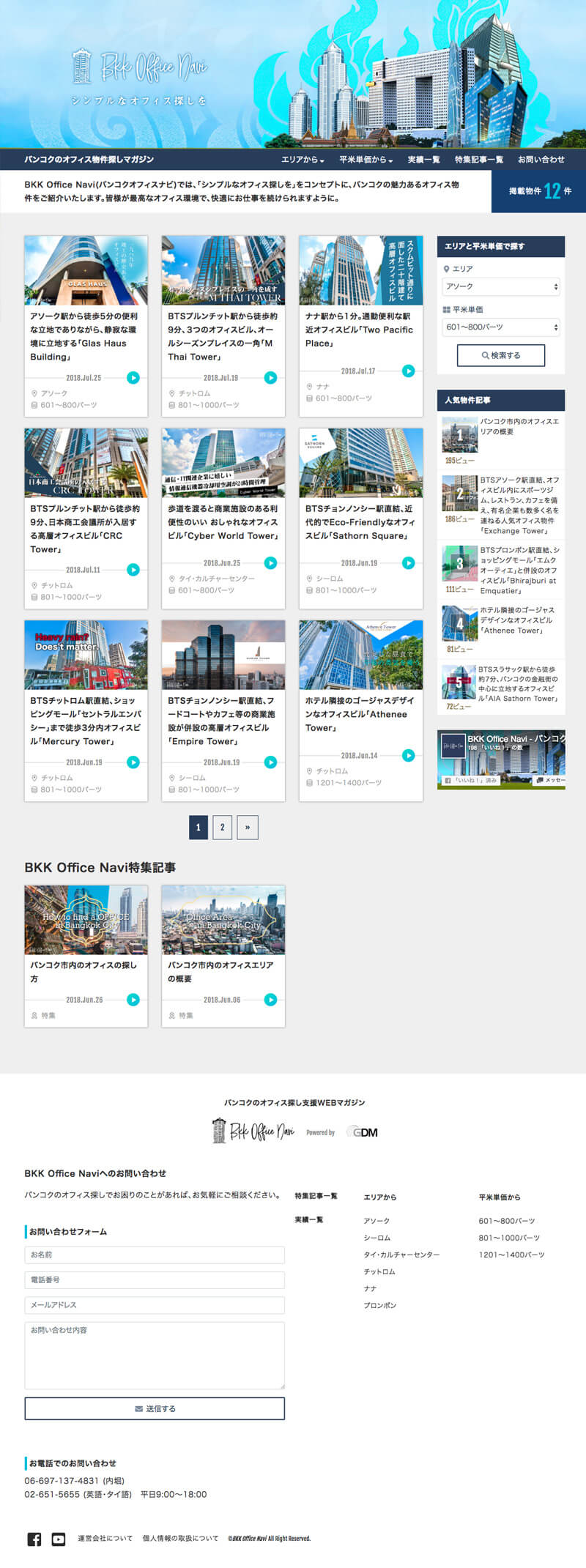Screen dimensions: 586x1568
Task: Tap the 検索する search button
Action: pyautogui.click(x=501, y=355)
